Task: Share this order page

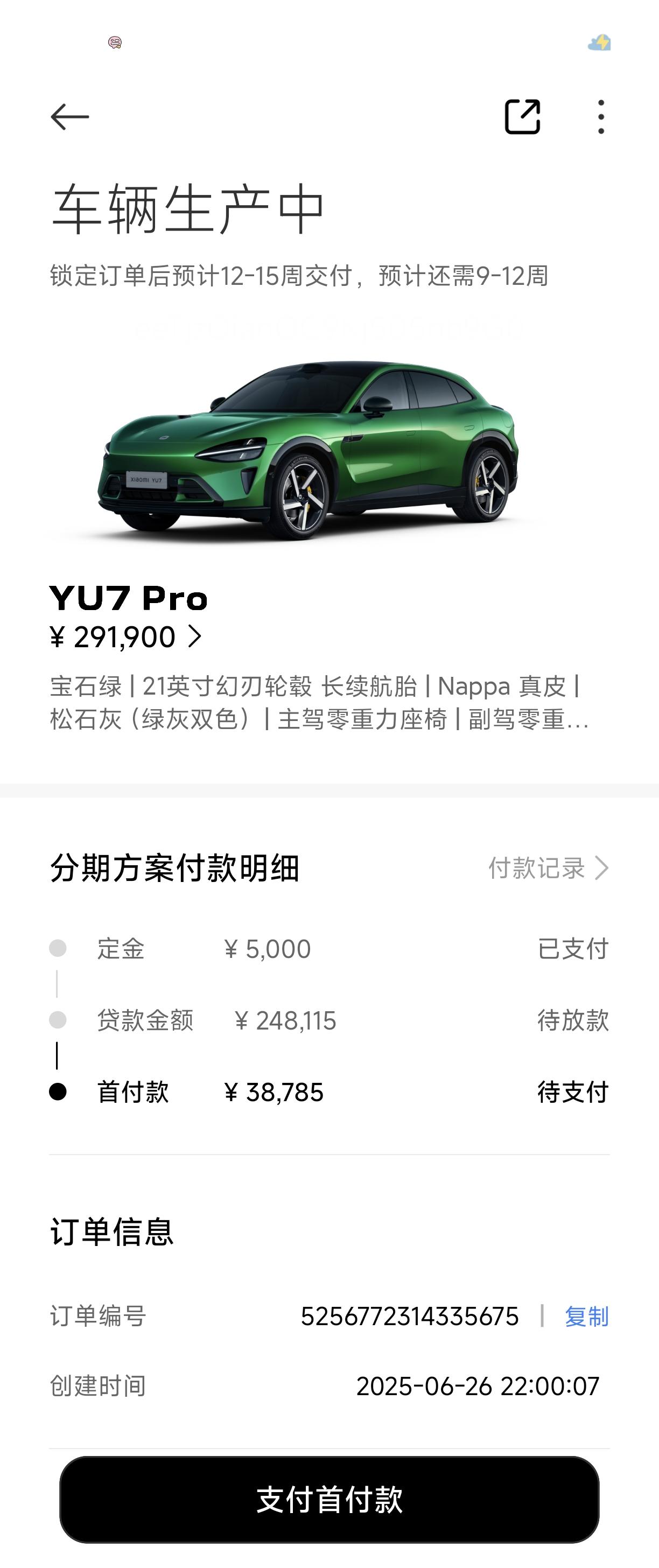Action: pyautogui.click(x=522, y=116)
